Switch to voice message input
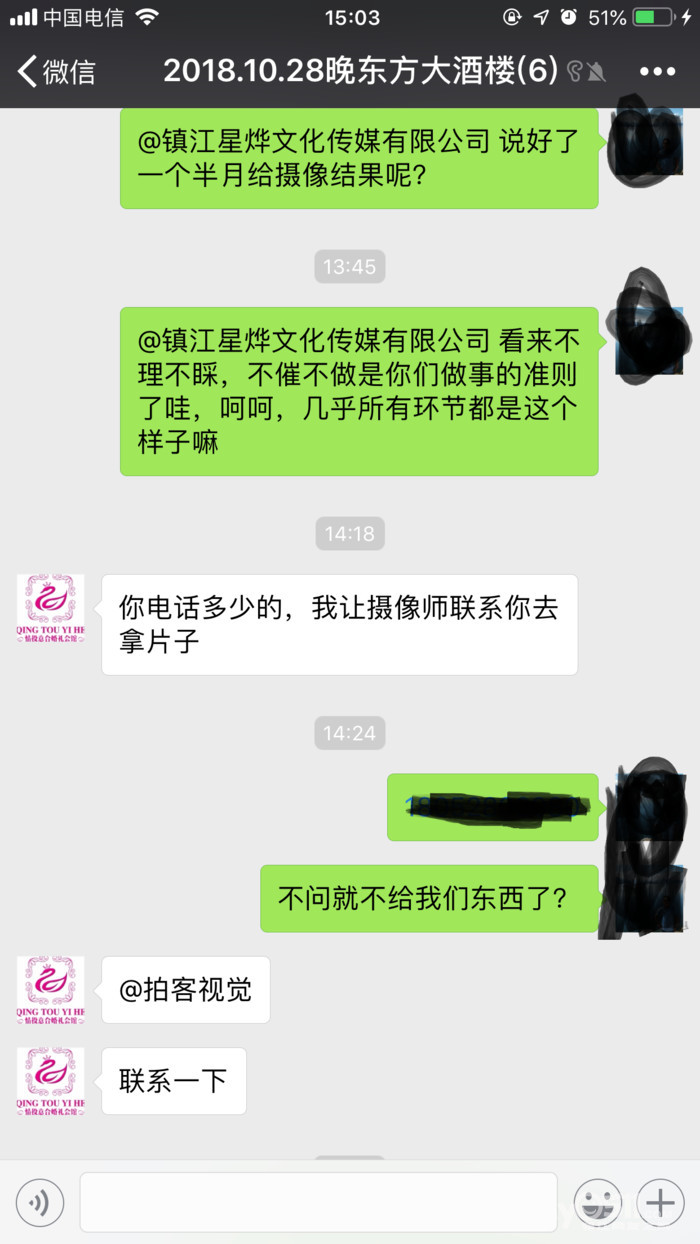700x1244 pixels. point(40,1203)
